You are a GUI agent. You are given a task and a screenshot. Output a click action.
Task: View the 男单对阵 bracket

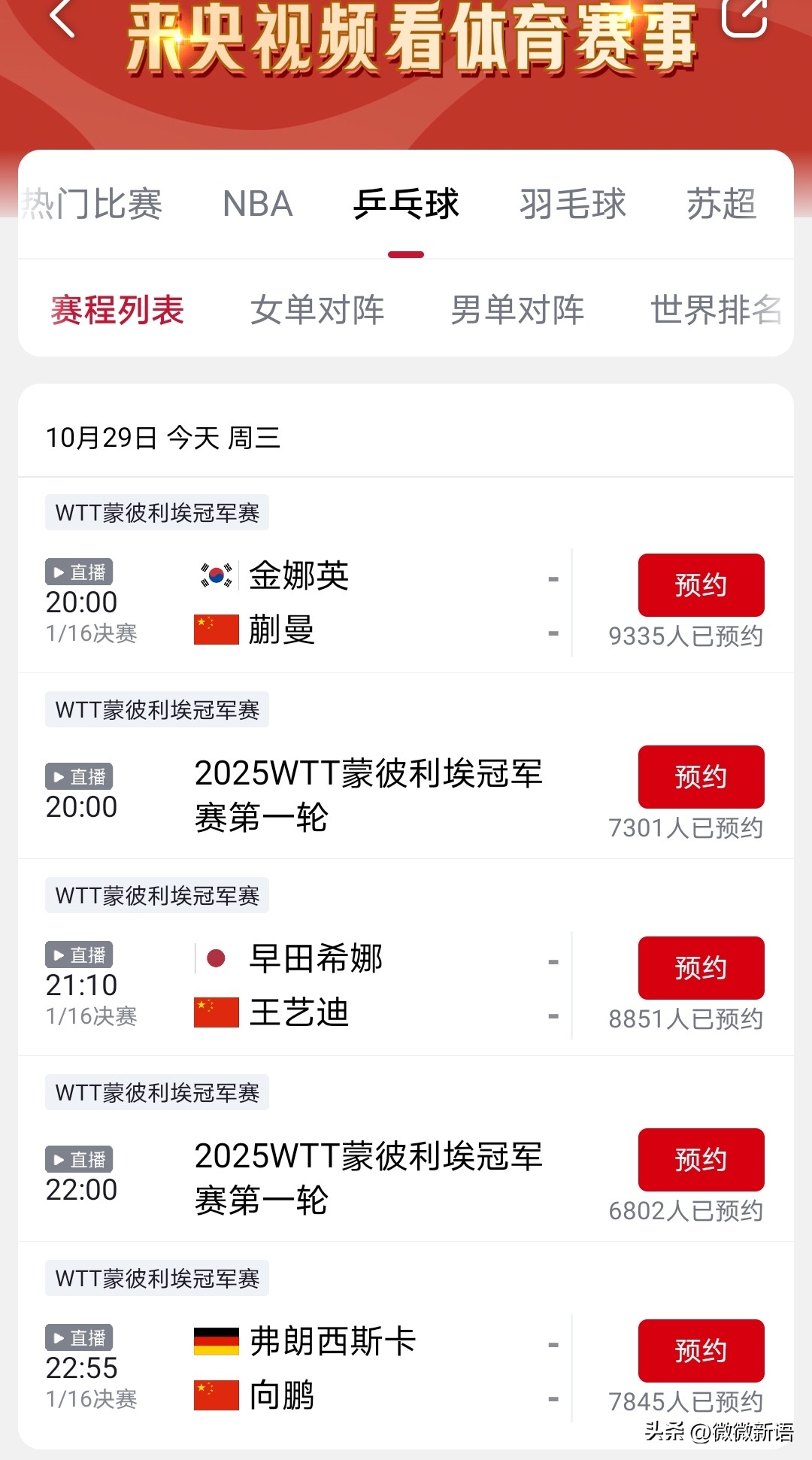tap(517, 310)
